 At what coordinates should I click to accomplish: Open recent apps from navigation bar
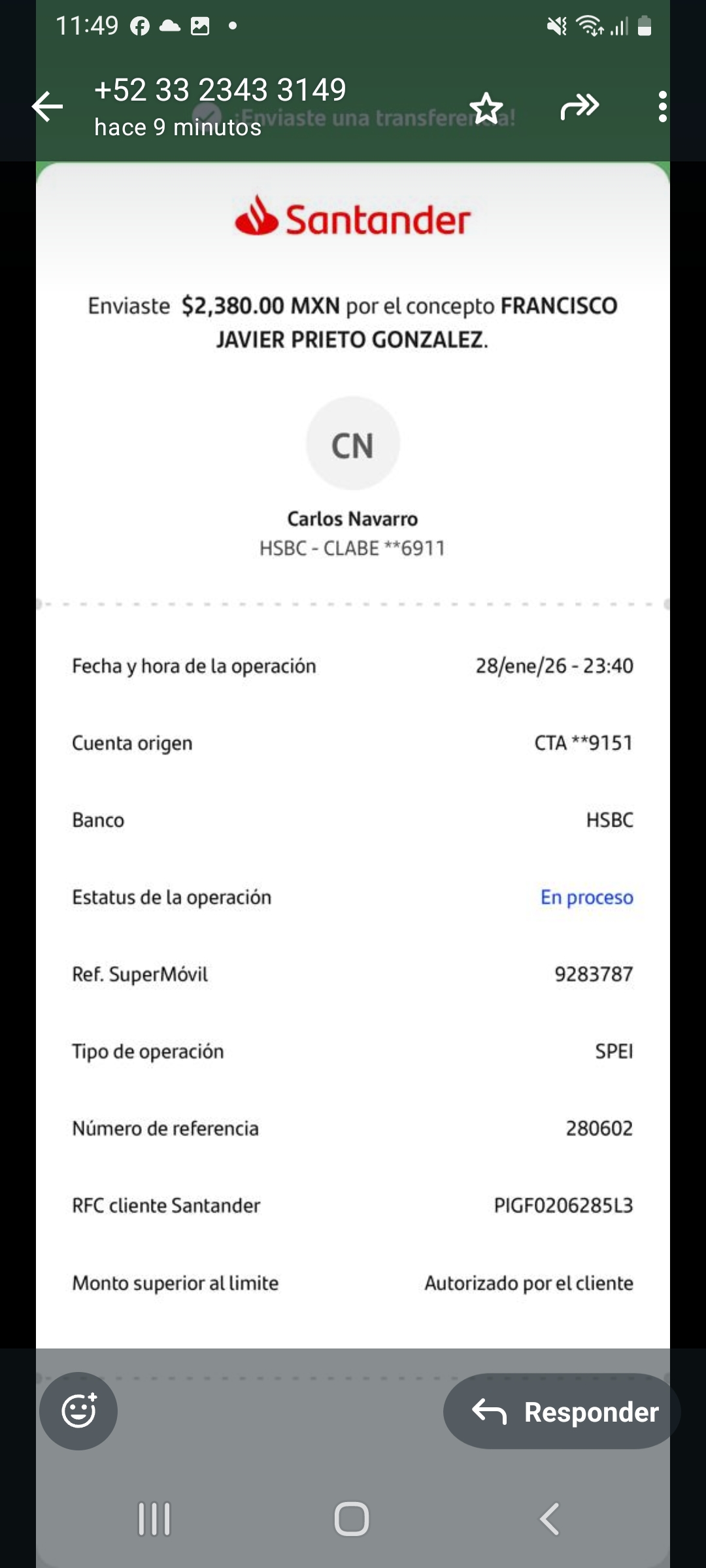154,1518
